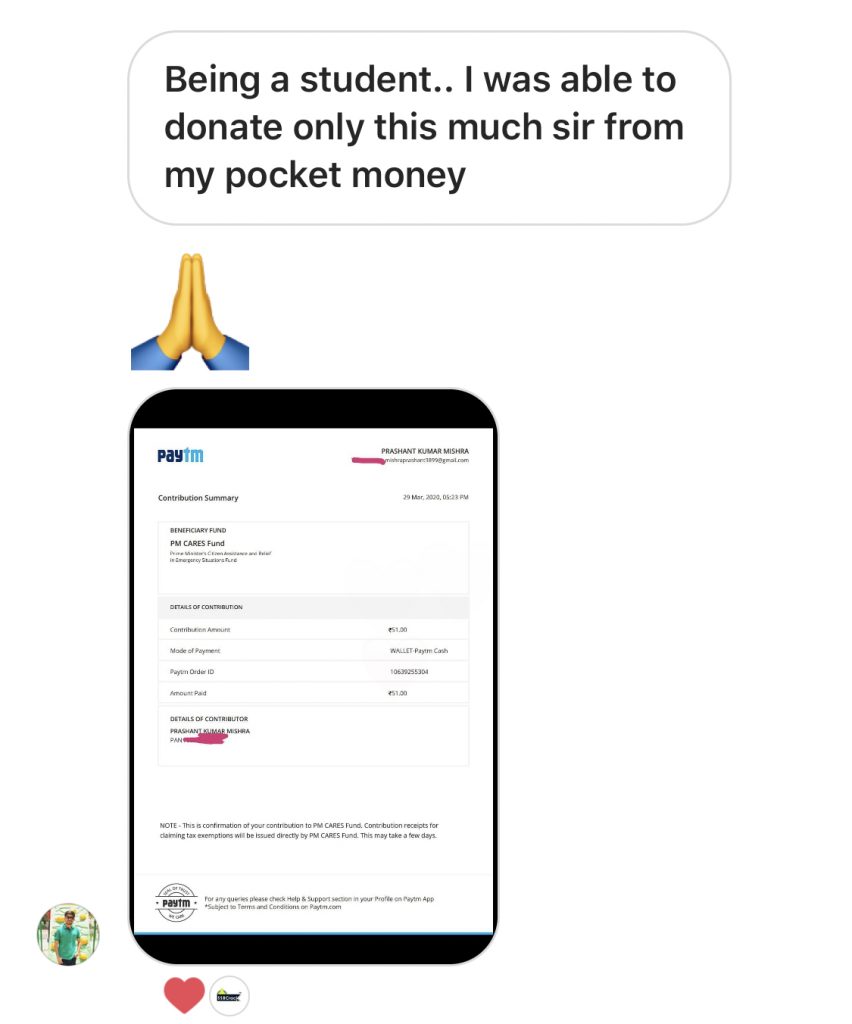Open the Paytm receipt image attachment

(x=313, y=676)
